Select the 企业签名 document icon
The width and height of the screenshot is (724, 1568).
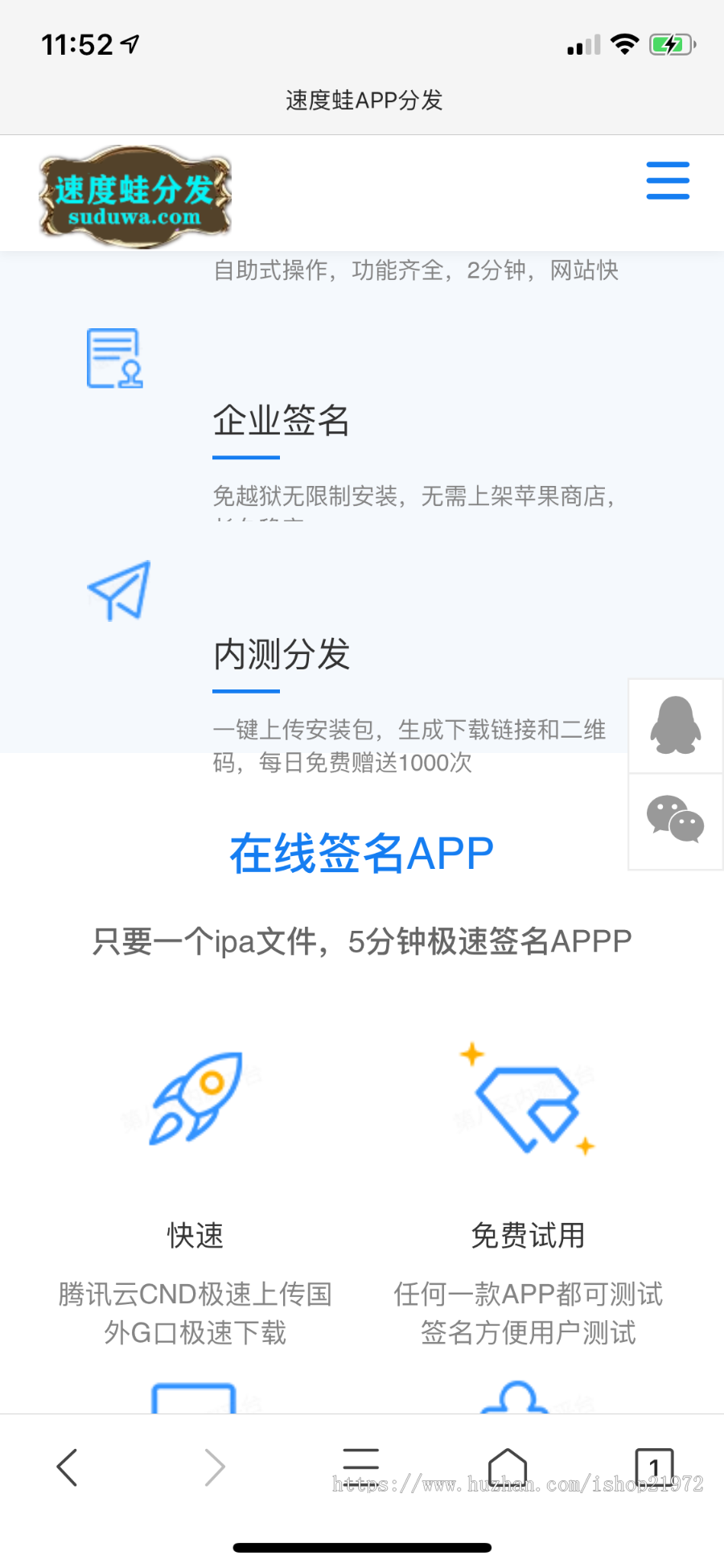pyautogui.click(x=113, y=360)
